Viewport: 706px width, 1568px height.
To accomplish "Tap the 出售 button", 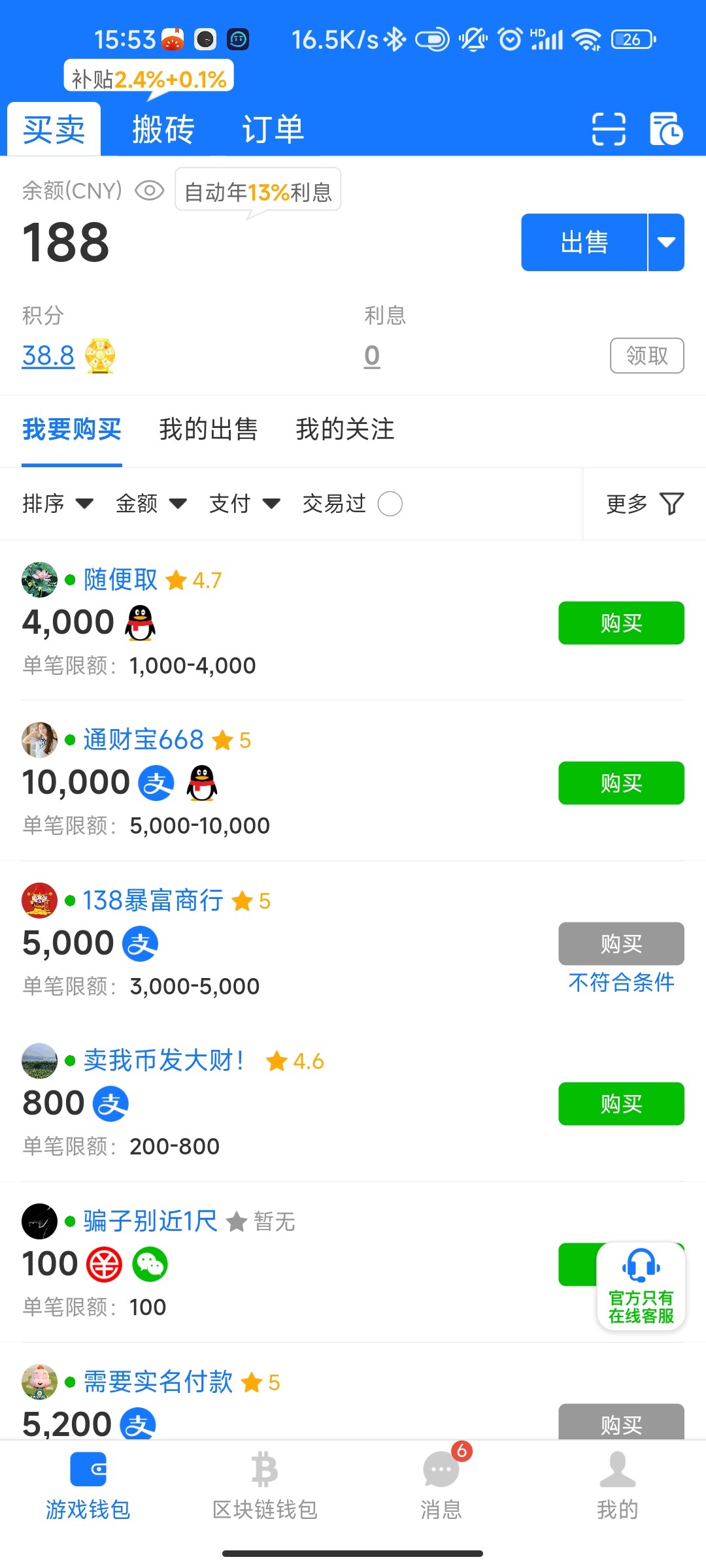I will pos(584,242).
